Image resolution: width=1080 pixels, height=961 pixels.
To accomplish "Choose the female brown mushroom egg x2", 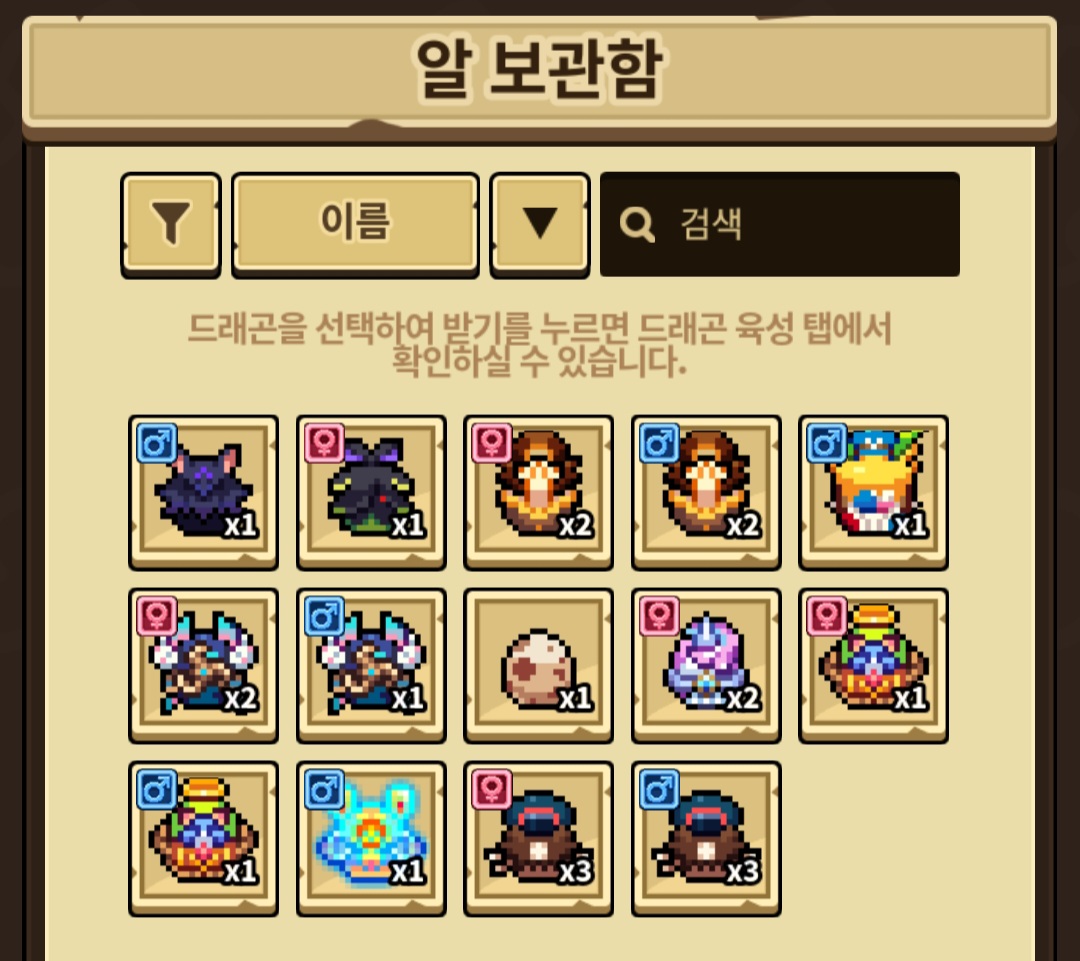I will click(x=539, y=493).
